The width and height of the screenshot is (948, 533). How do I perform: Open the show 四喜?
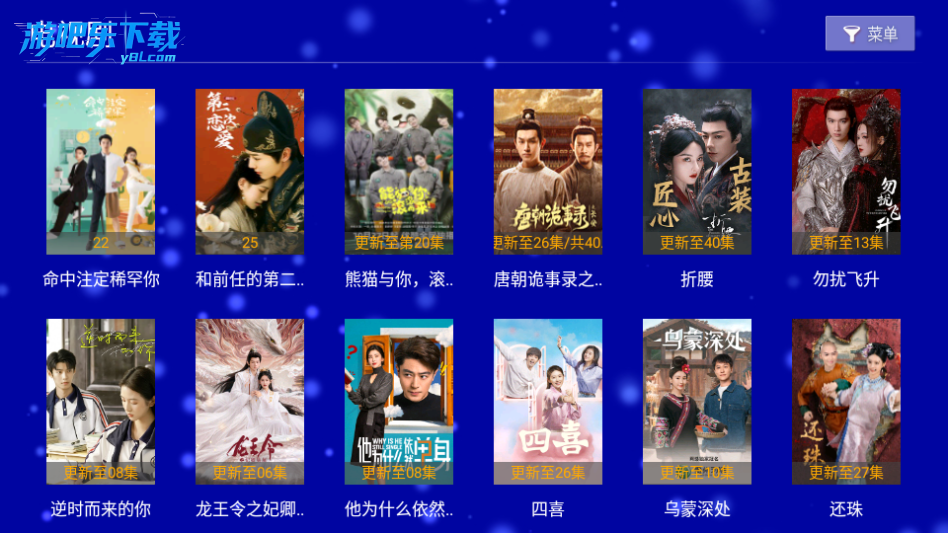pyautogui.click(x=548, y=402)
